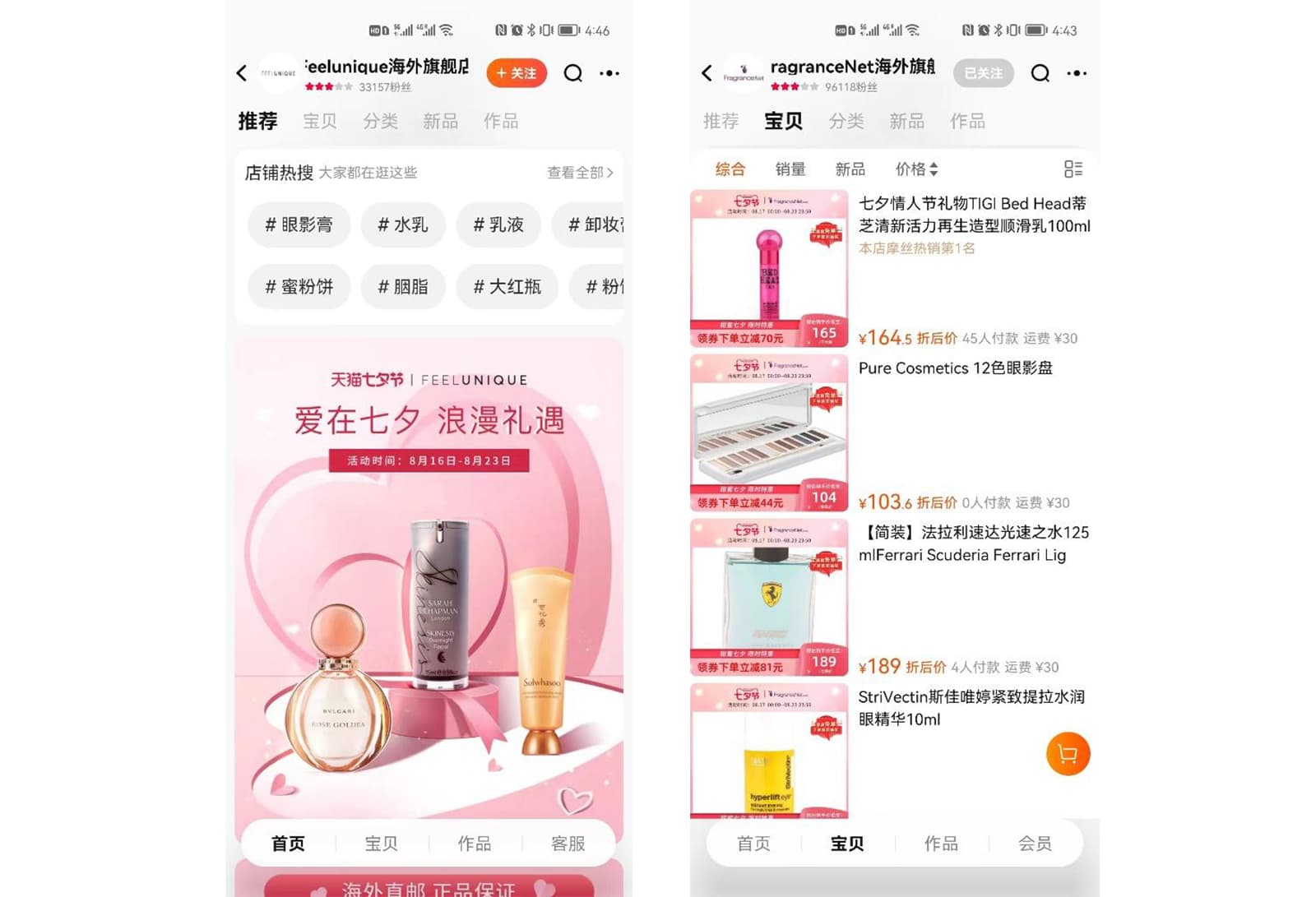Open Pure Cosmetics 12色眼影盘 product
The height and width of the screenshot is (897, 1316).
tap(955, 368)
